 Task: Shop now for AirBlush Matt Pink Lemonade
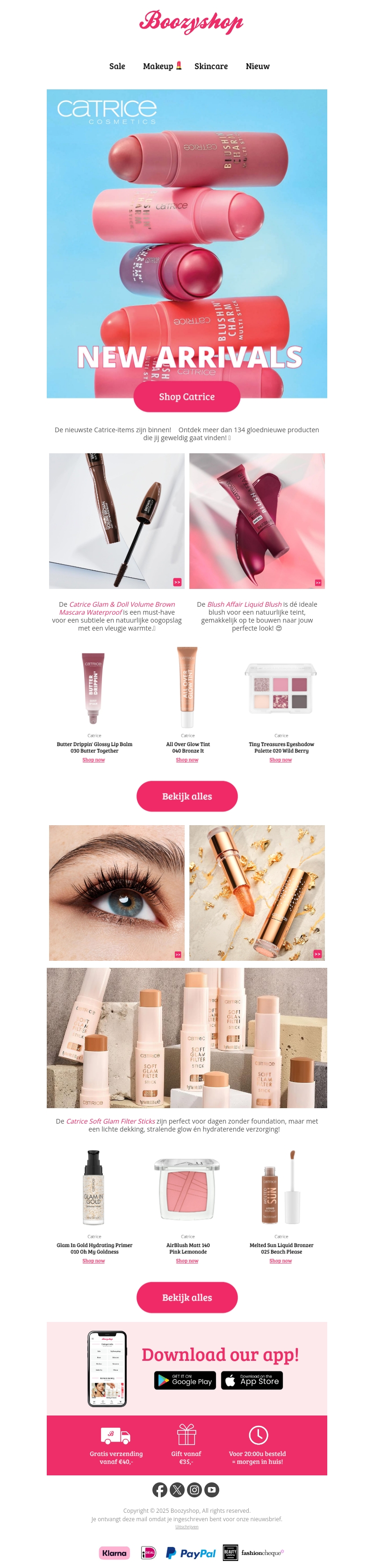pyautogui.click(x=187, y=1261)
